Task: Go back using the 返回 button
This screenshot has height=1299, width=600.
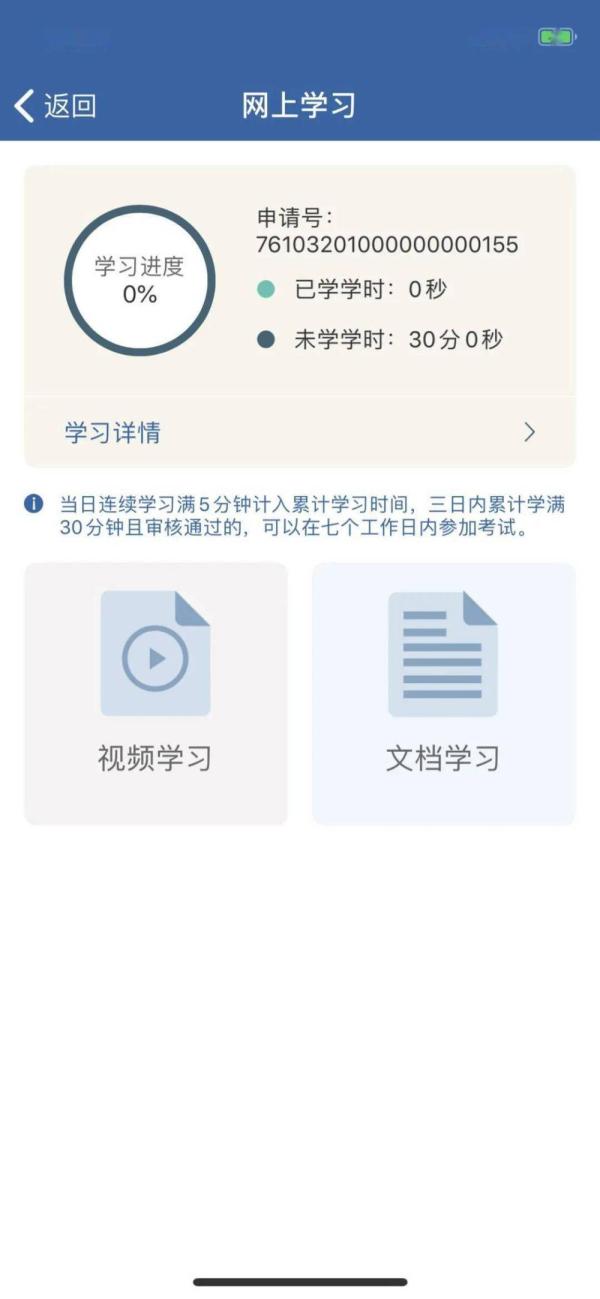Action: [55, 105]
